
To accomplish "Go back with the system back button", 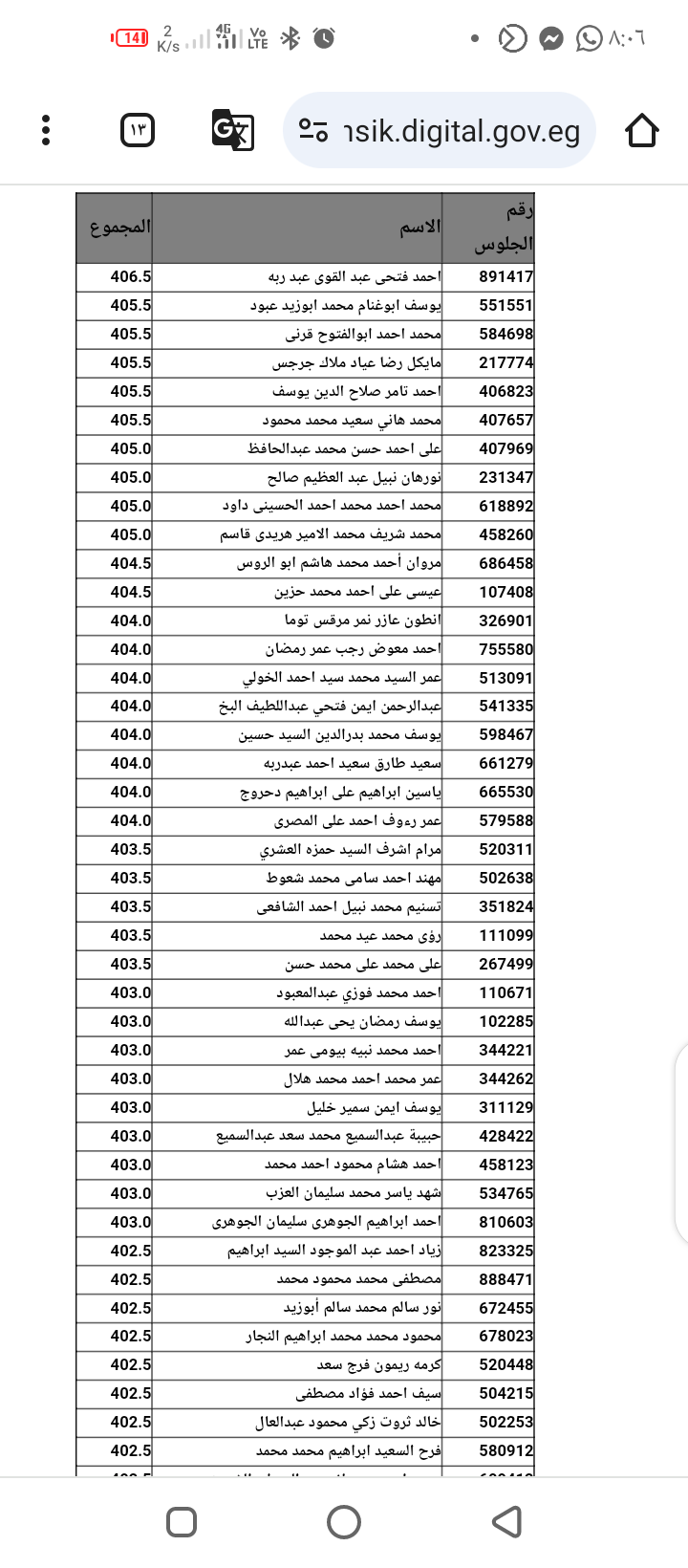I will click(506, 1521).
